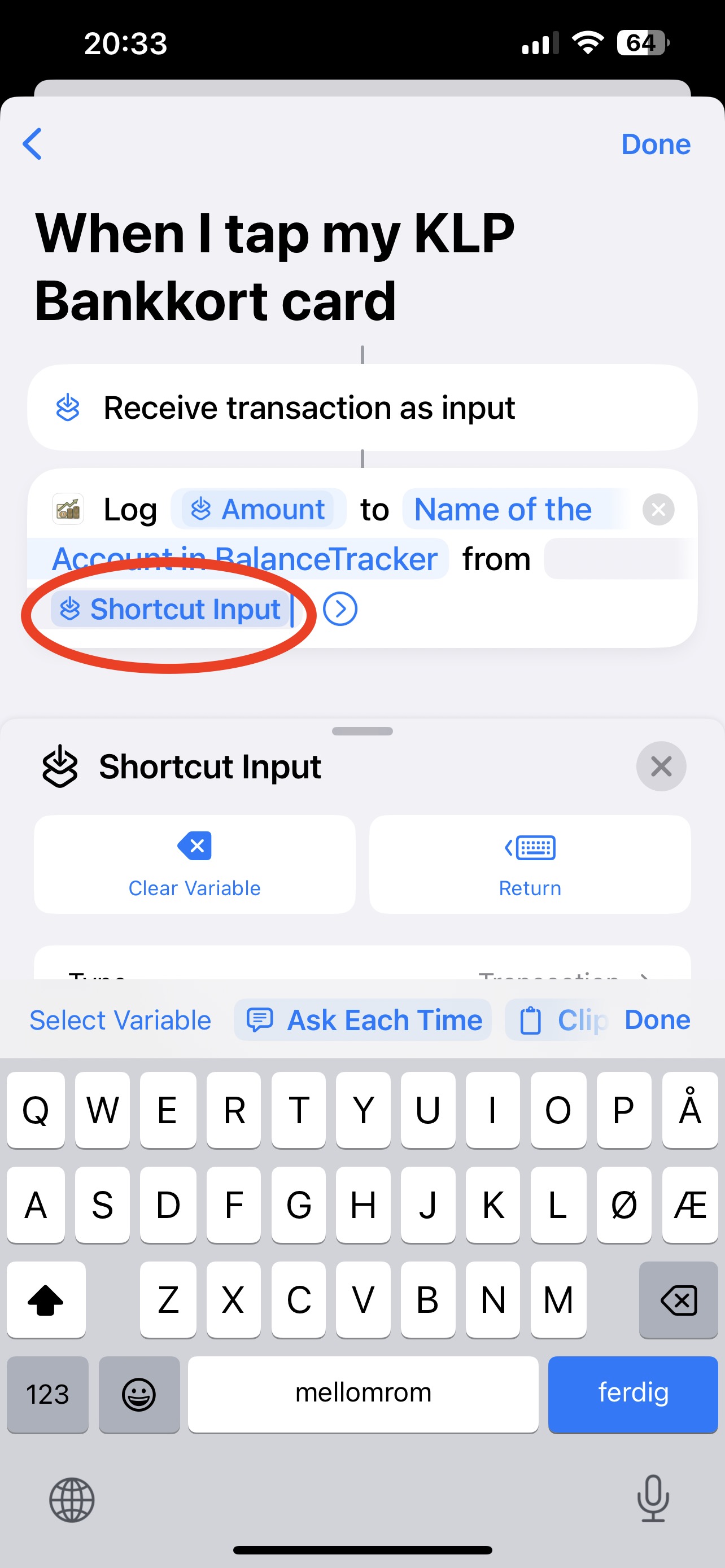Switch keyboard language with the globe key
This screenshot has width=725, height=1568.
coord(72,1500)
